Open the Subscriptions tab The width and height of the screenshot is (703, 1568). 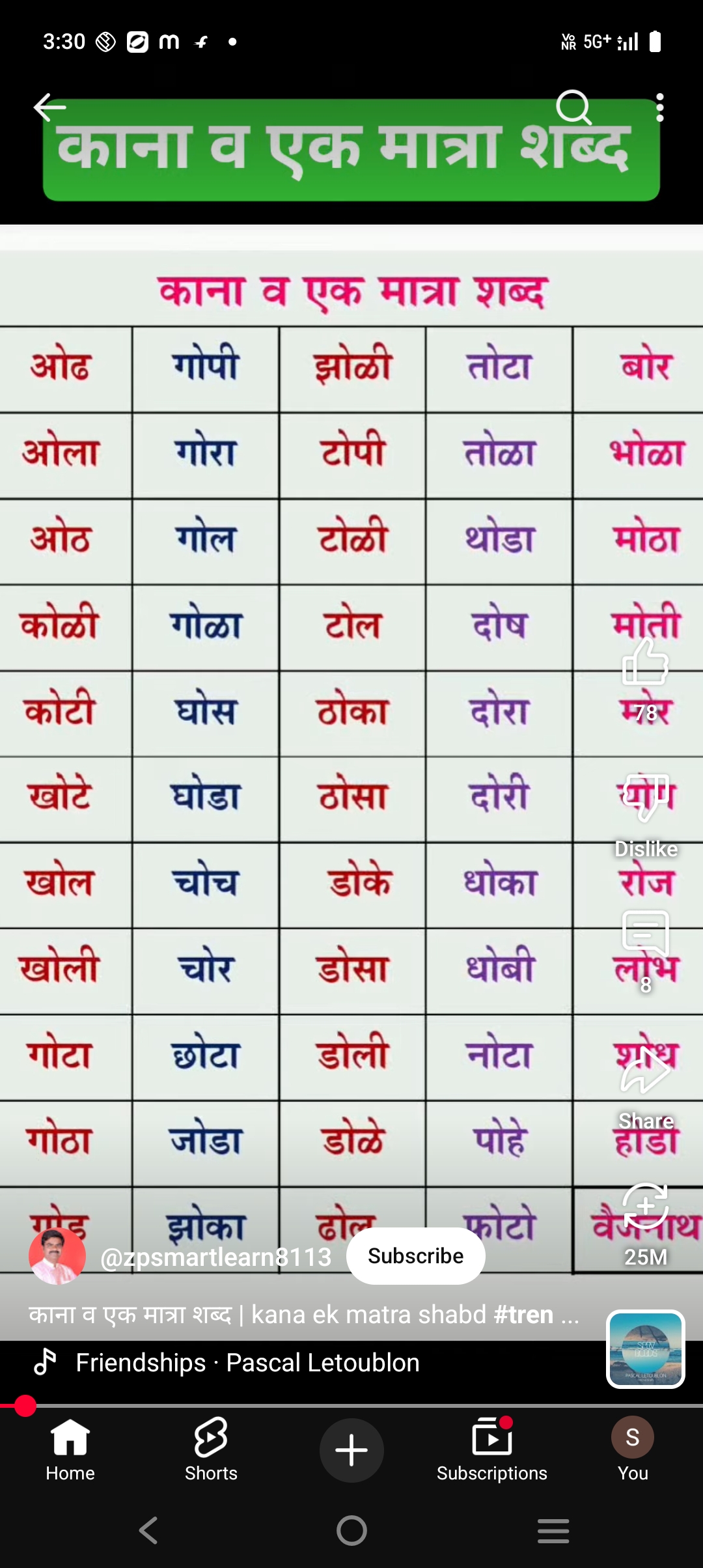click(492, 1450)
